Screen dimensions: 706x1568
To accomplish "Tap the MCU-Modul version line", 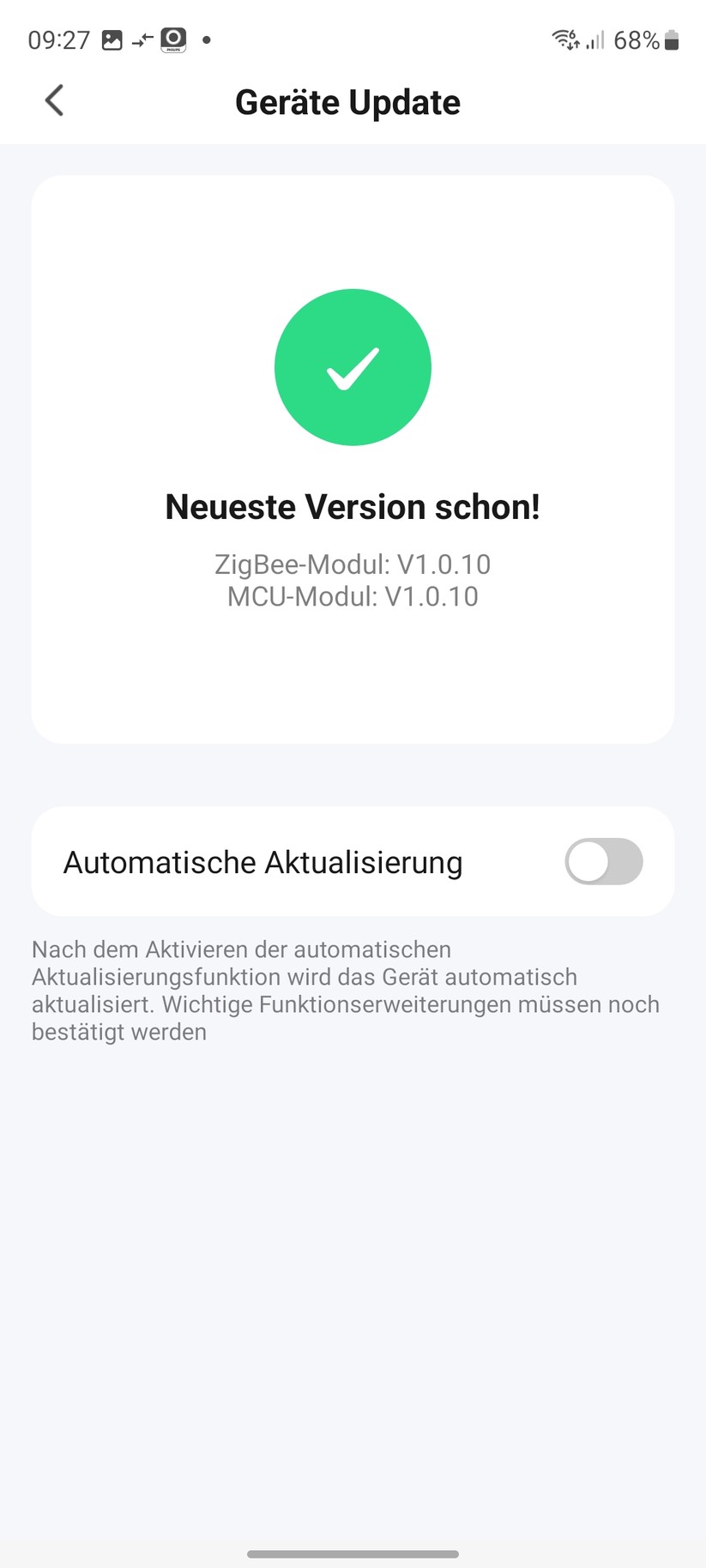I will [x=353, y=596].
